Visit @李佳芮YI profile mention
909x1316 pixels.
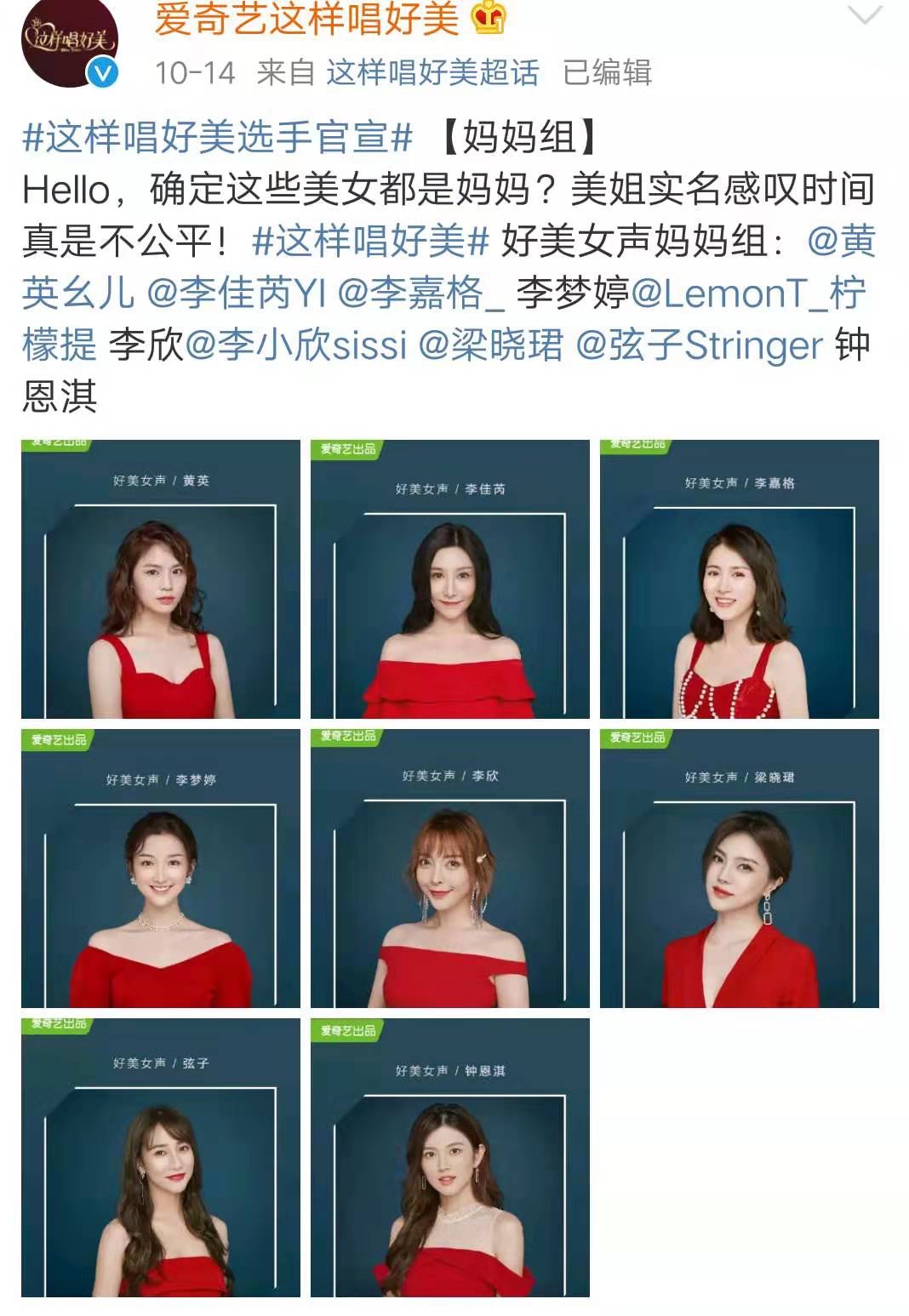tap(237, 293)
